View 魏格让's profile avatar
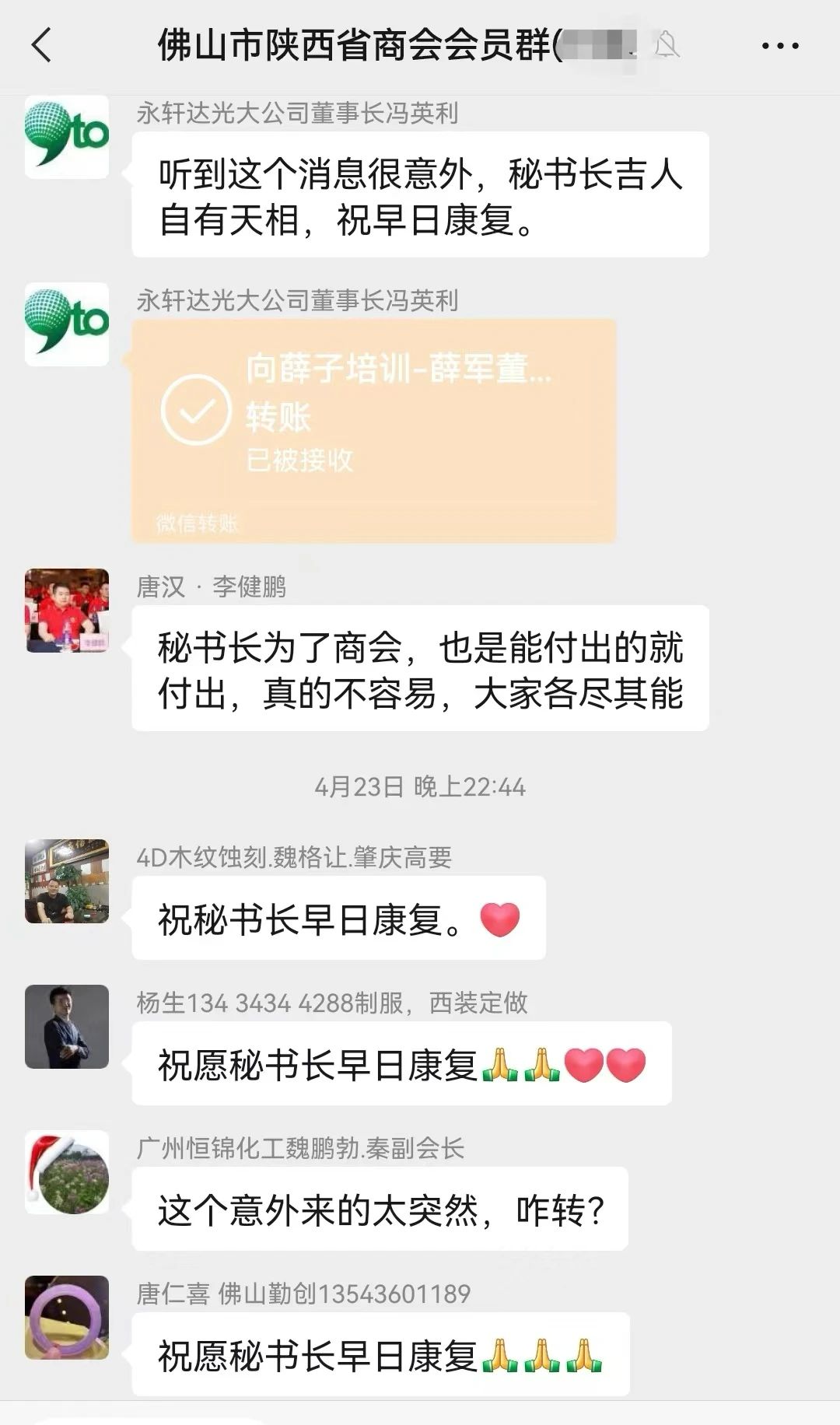 pos(67,881)
